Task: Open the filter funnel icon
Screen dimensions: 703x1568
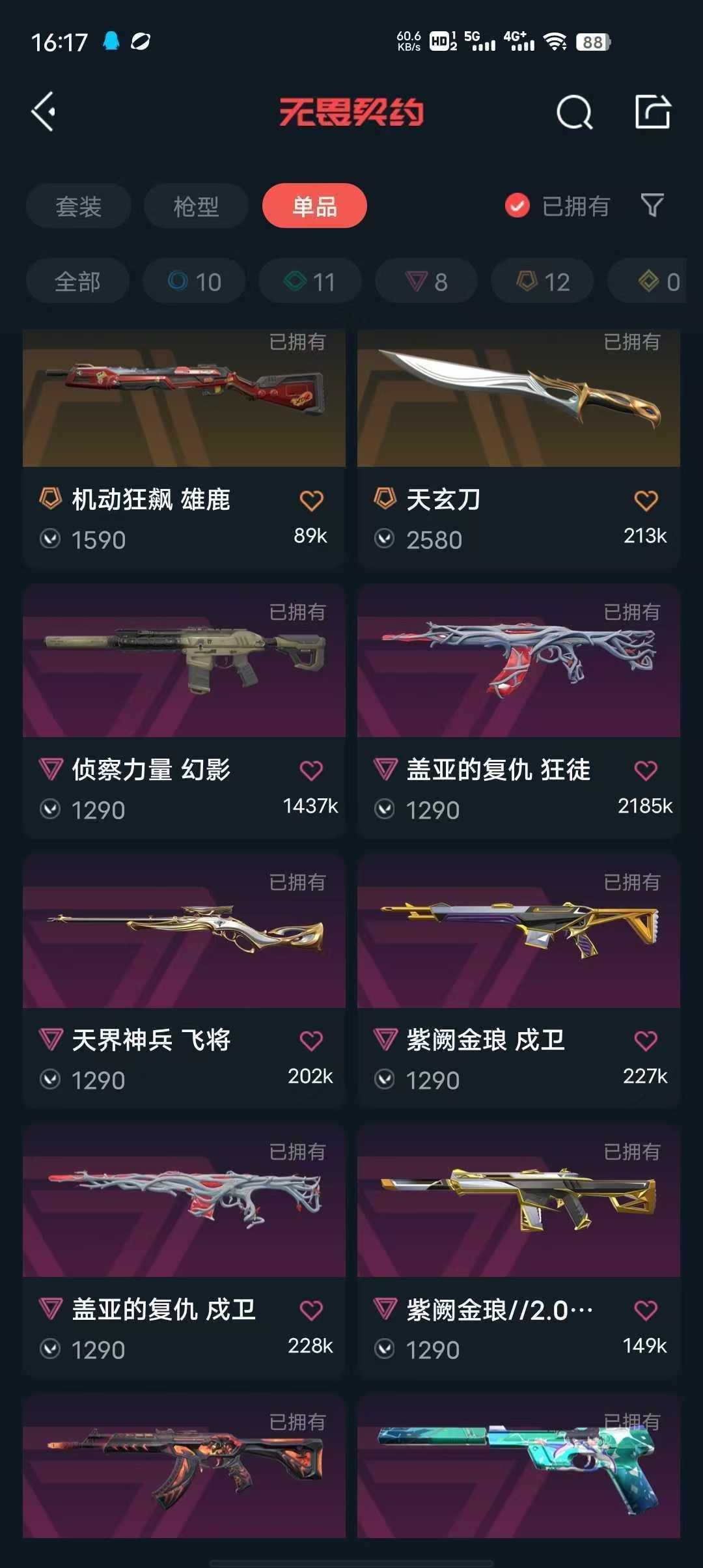Action: [652, 206]
